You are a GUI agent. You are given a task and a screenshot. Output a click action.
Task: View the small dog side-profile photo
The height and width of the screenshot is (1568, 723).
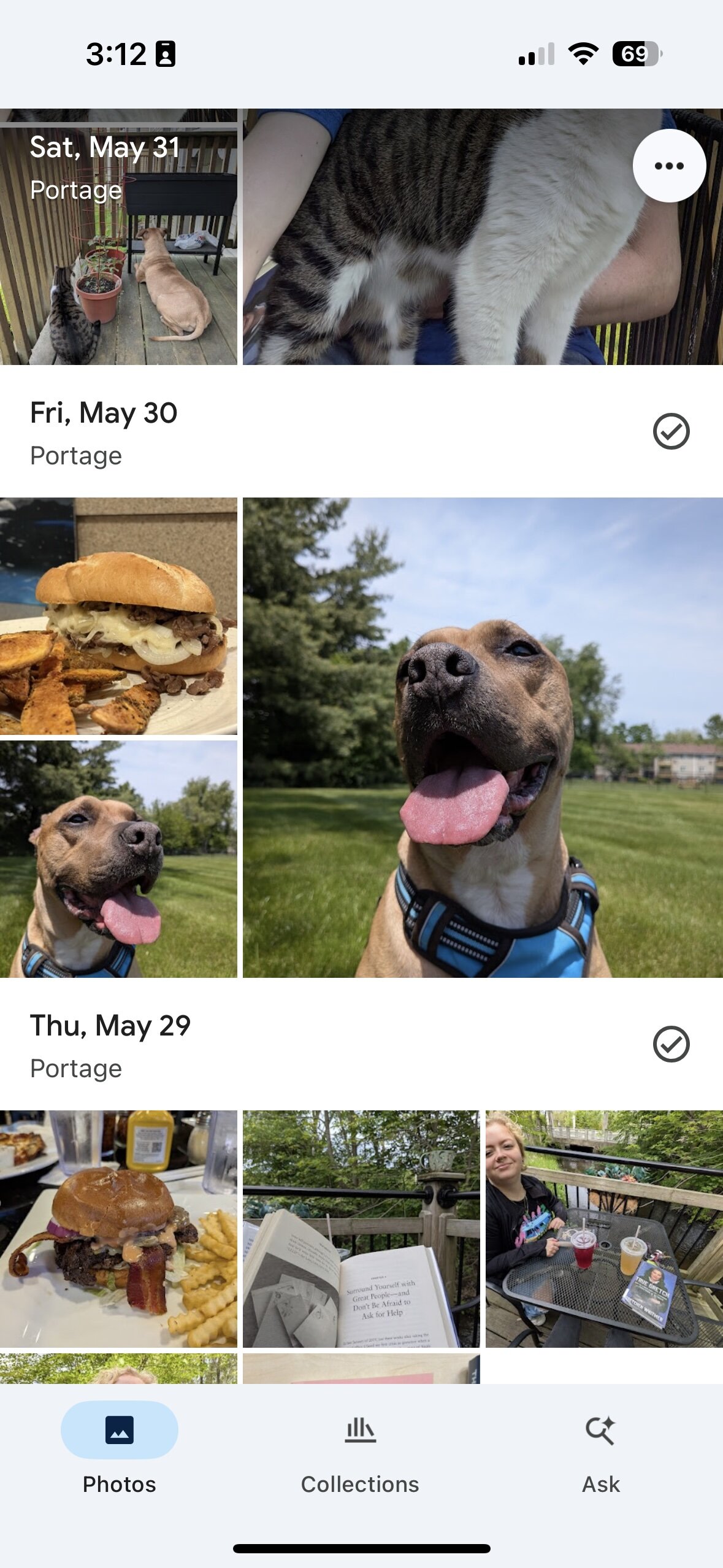(x=118, y=859)
